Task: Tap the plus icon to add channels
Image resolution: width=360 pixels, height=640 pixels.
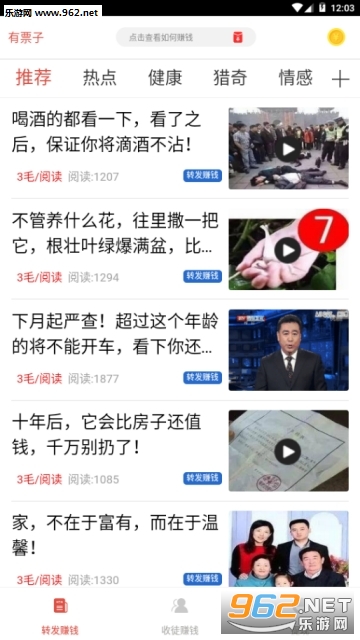Action: (340, 79)
